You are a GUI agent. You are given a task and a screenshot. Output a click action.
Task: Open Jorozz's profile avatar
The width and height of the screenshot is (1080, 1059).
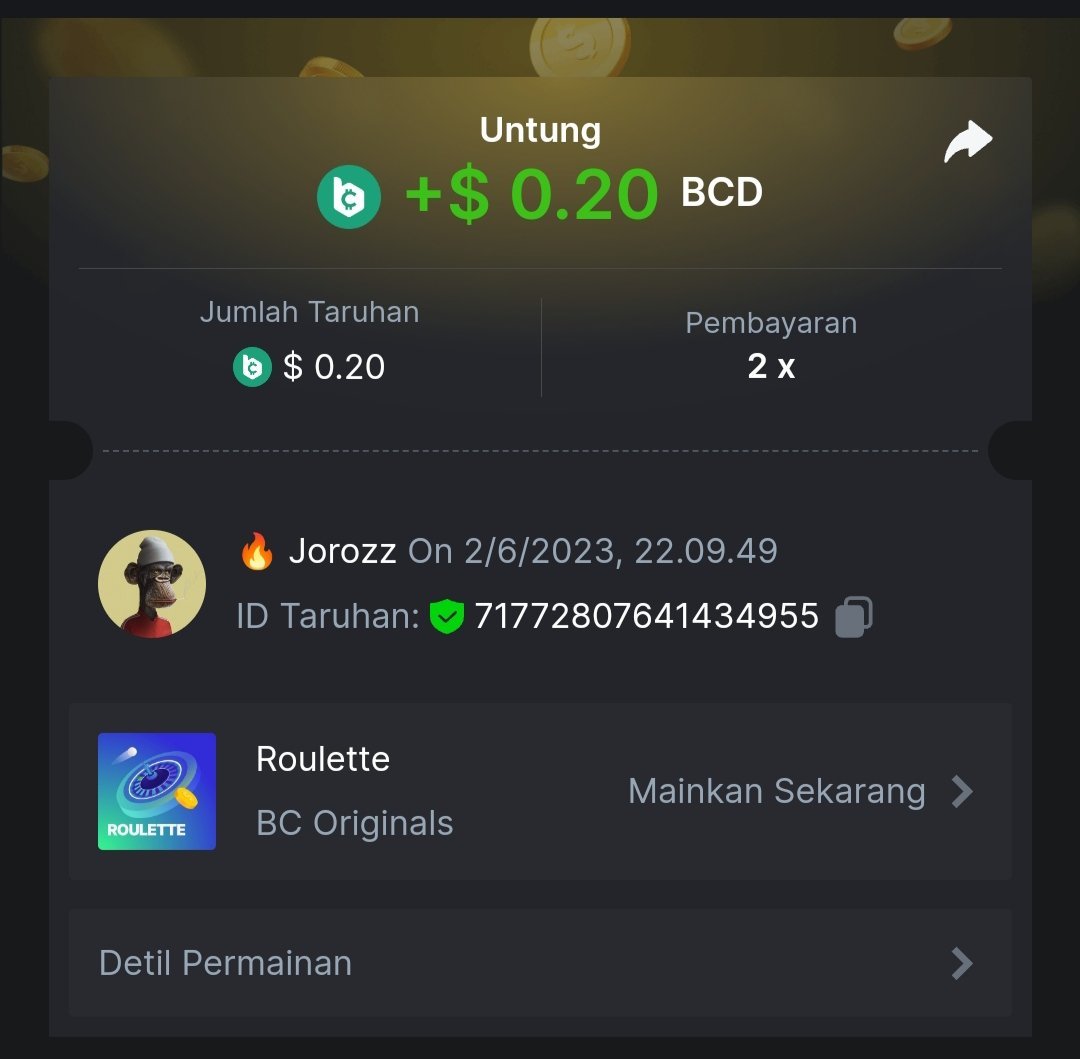(152, 584)
